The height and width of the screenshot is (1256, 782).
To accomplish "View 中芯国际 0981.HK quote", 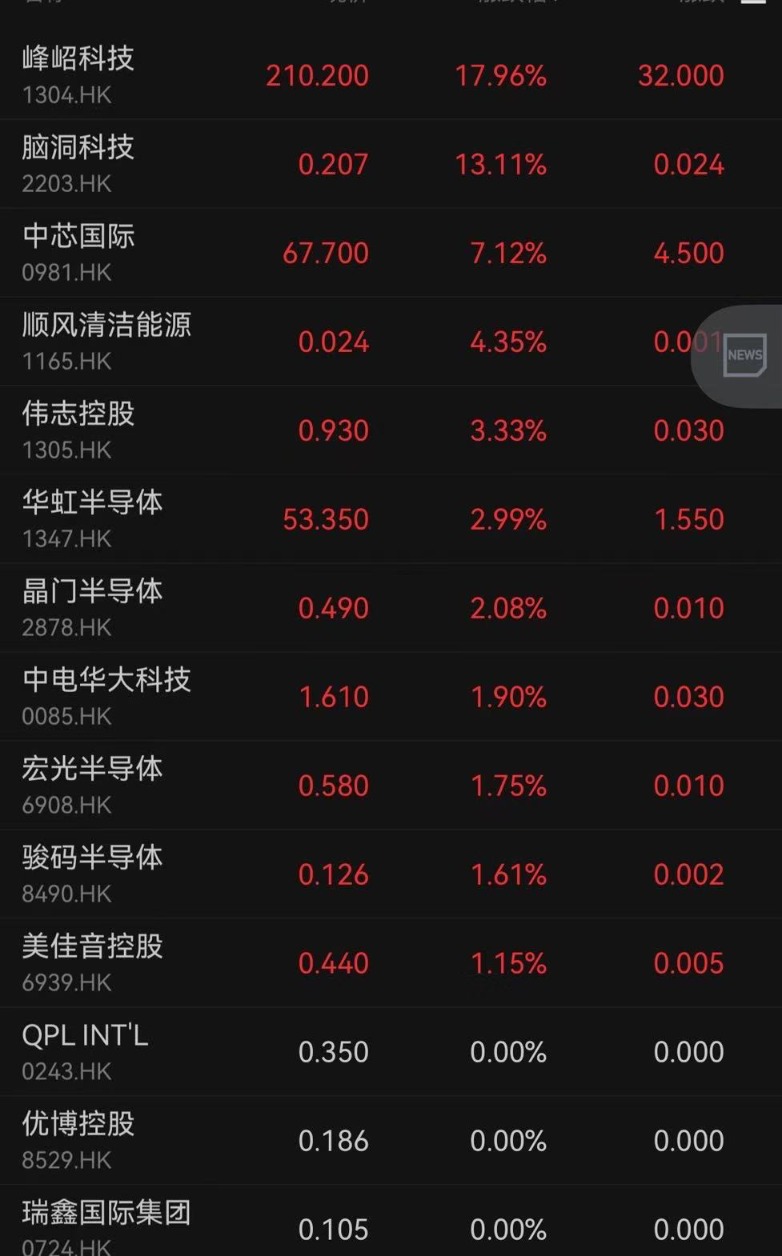I will pos(391,253).
